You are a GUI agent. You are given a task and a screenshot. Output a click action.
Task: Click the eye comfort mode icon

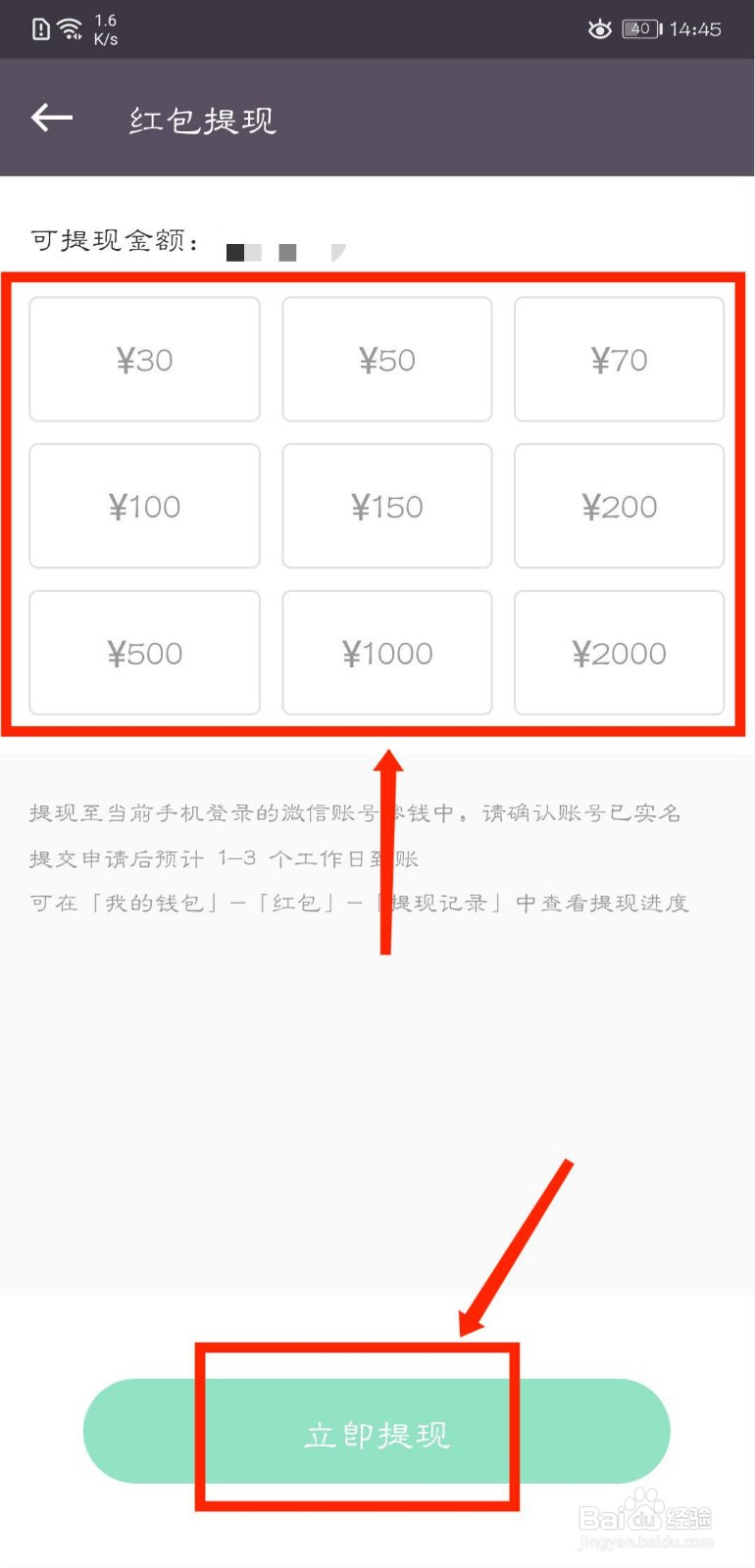(599, 29)
